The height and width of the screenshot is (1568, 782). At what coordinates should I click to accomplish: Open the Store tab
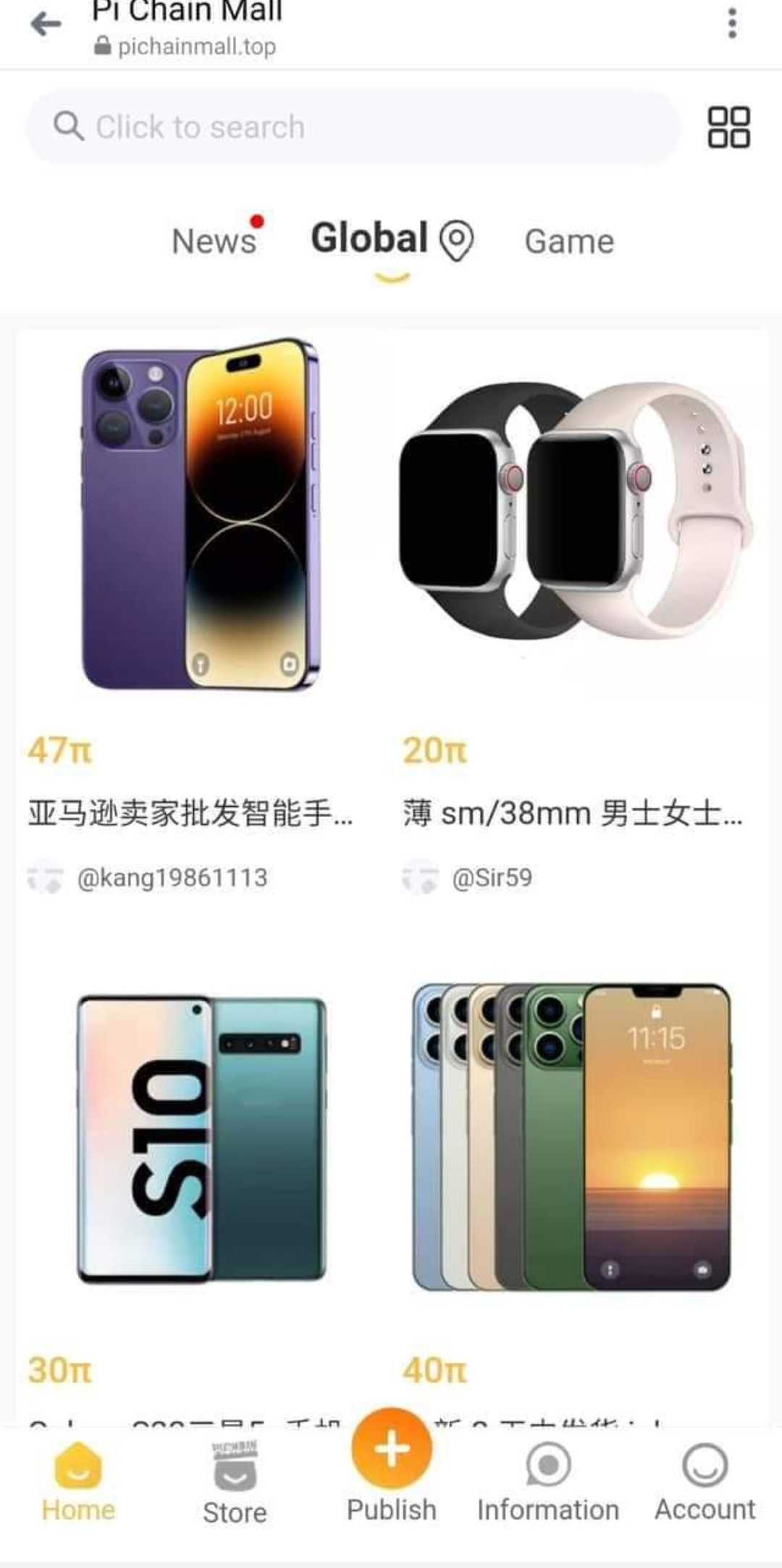[x=235, y=1483]
